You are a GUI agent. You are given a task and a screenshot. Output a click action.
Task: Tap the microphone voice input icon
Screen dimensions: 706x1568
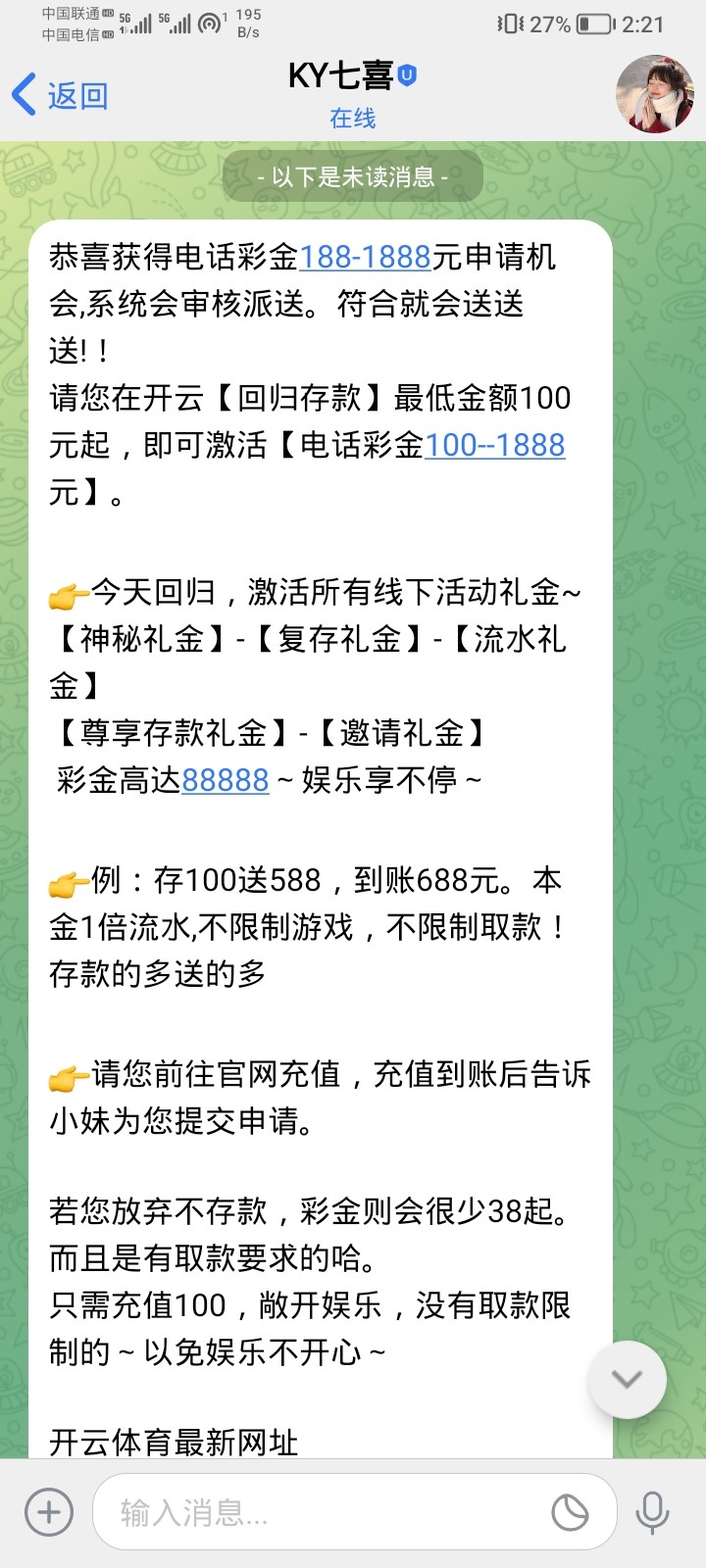654,1512
